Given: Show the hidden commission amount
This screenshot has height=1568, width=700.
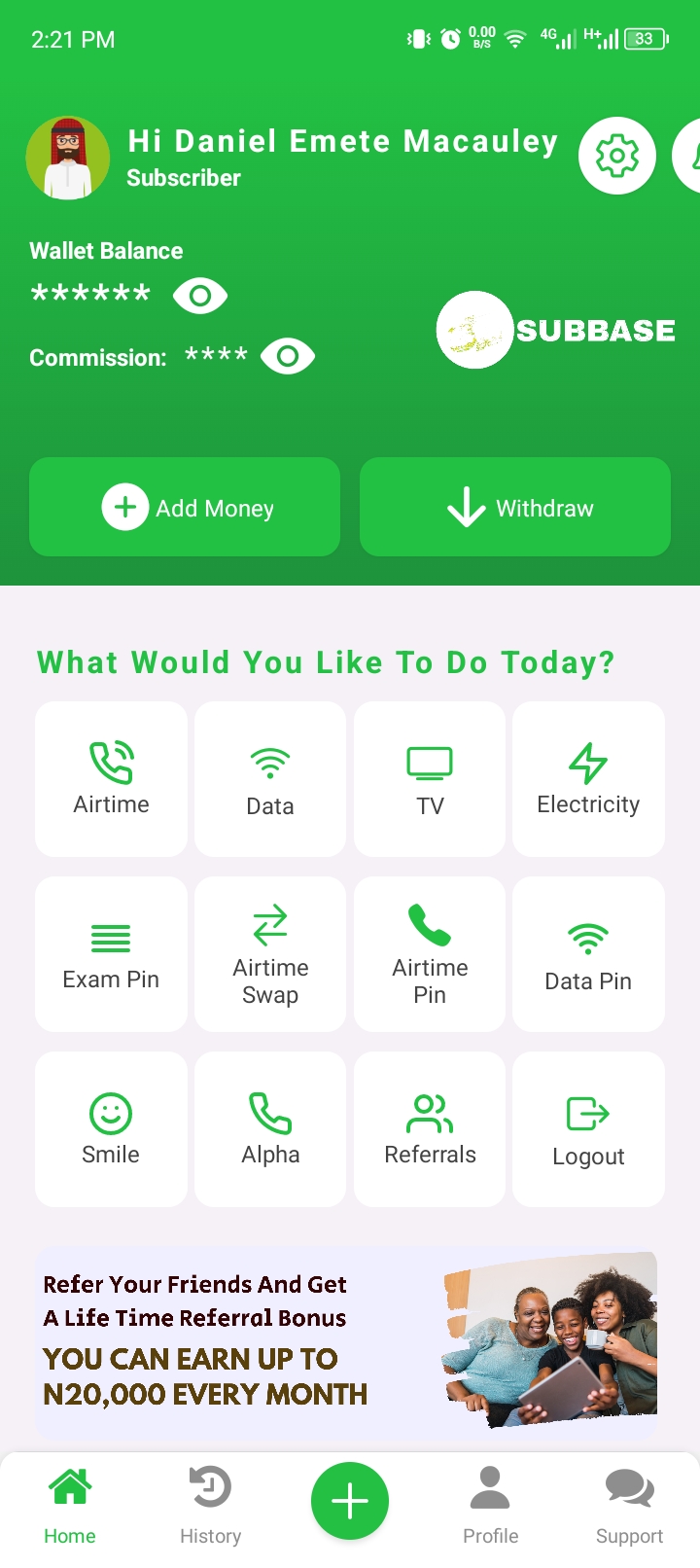Looking at the screenshot, I should click(x=288, y=357).
